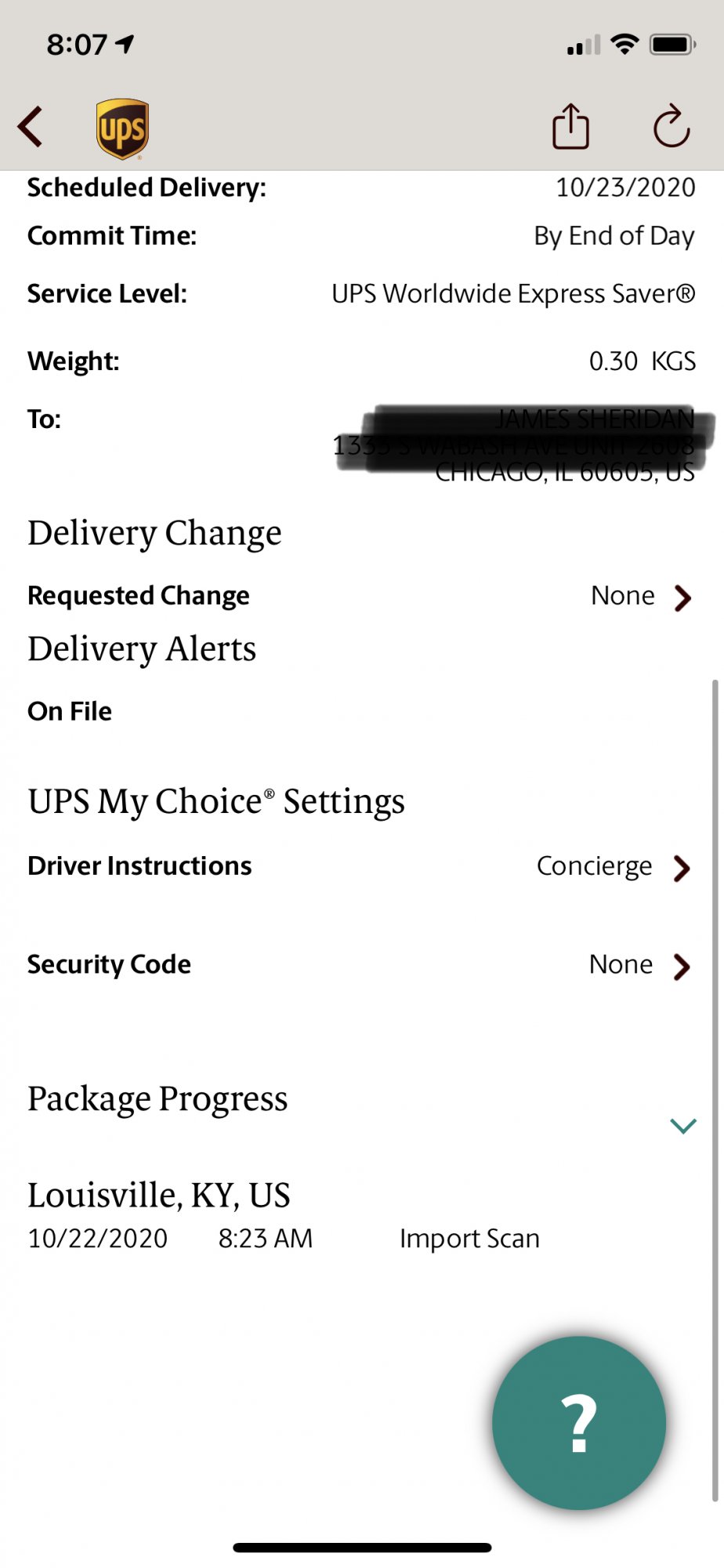Open the Requested Change row
Screen dimensions: 724x1568
tap(361, 597)
